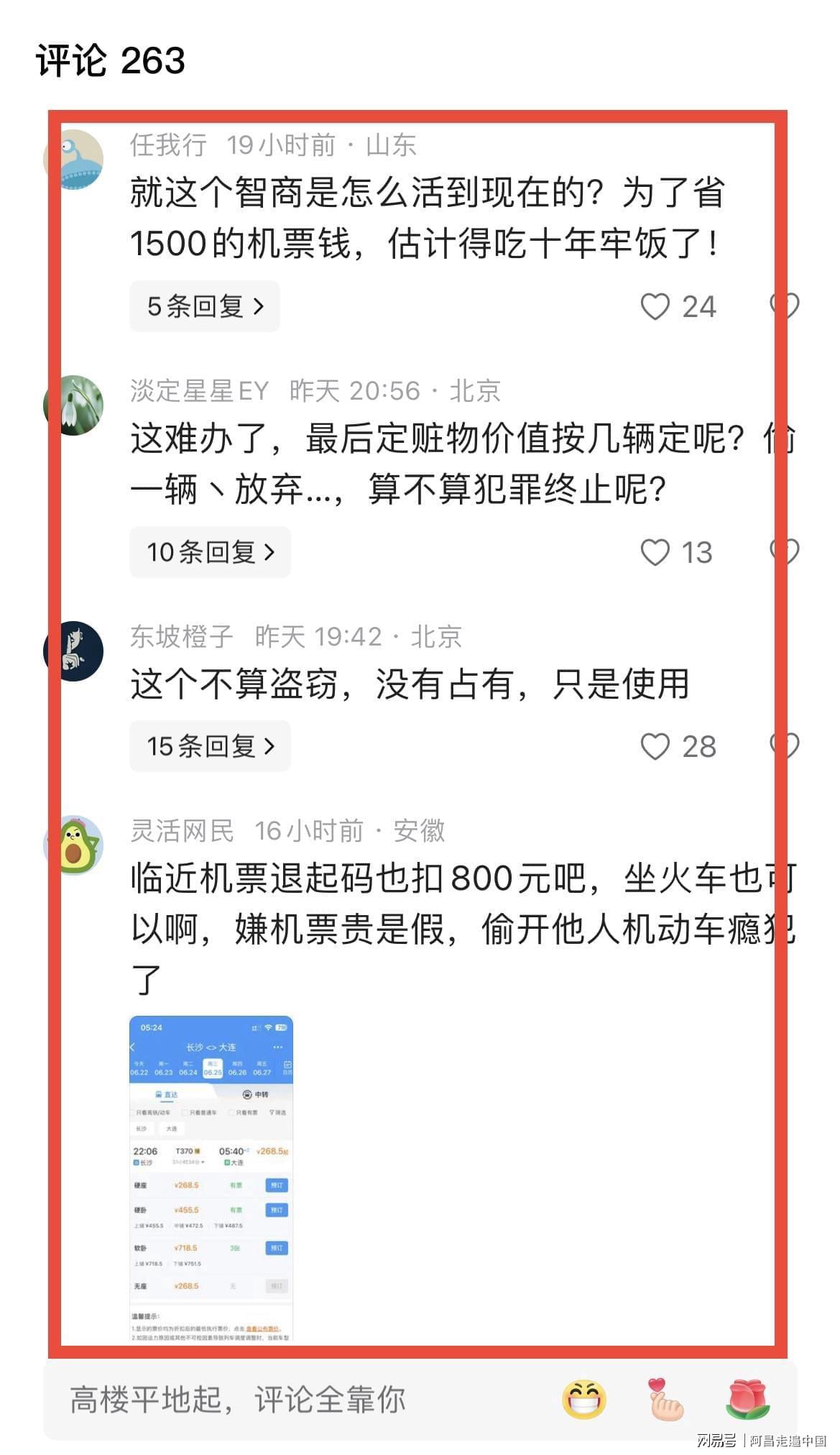
Task: Open 东坡橙子's profile avatar
Action: (74, 651)
